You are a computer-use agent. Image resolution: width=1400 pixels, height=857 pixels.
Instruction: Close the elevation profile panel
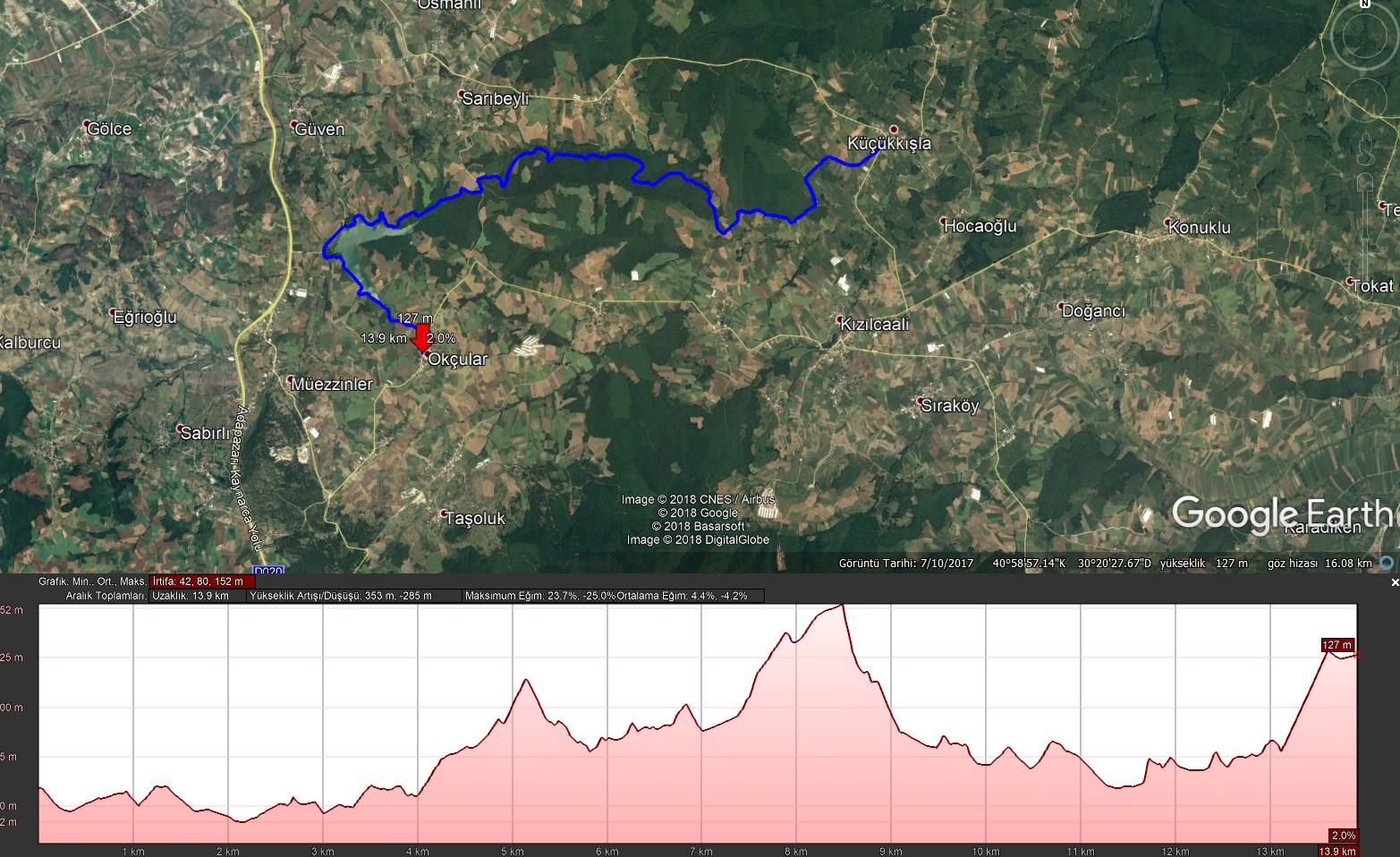(1394, 582)
